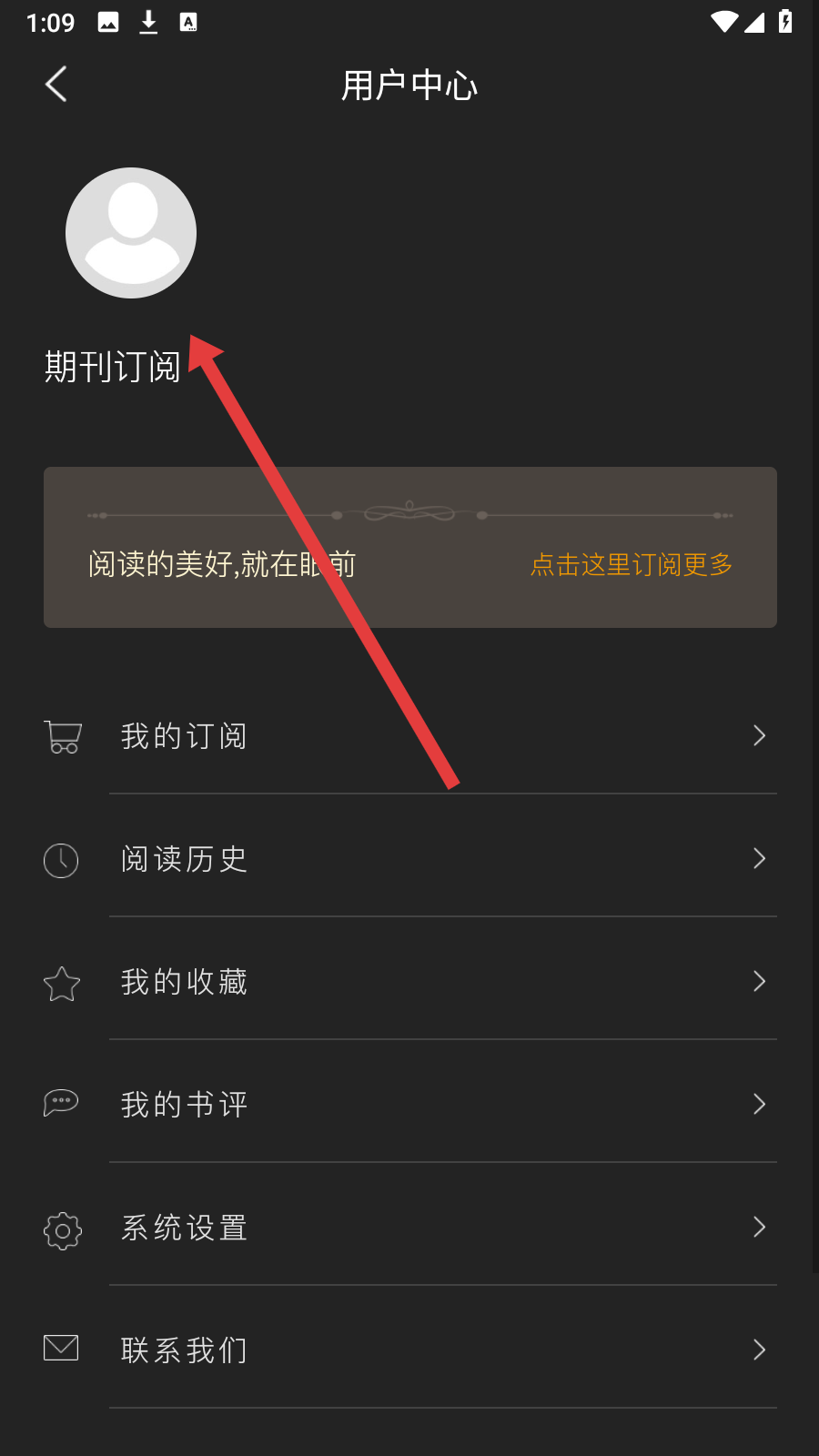Viewport: 819px width, 1456px height.
Task: Select 联系我们
Action: pos(409,1350)
